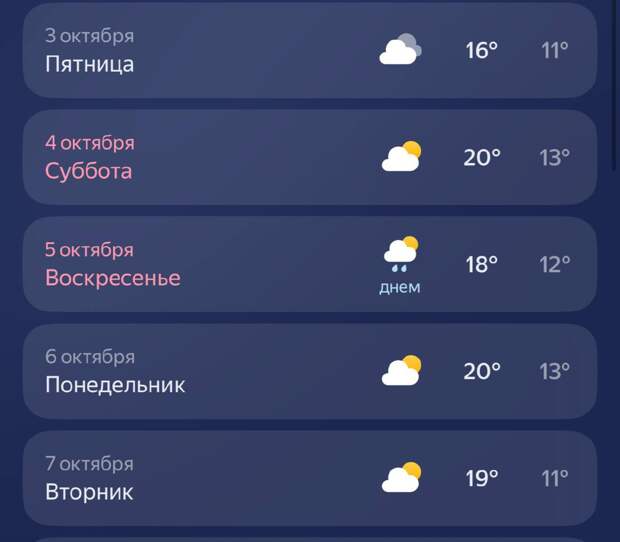View details for Воскресенье 5 октября
620x542 pixels.
[x=309, y=264]
